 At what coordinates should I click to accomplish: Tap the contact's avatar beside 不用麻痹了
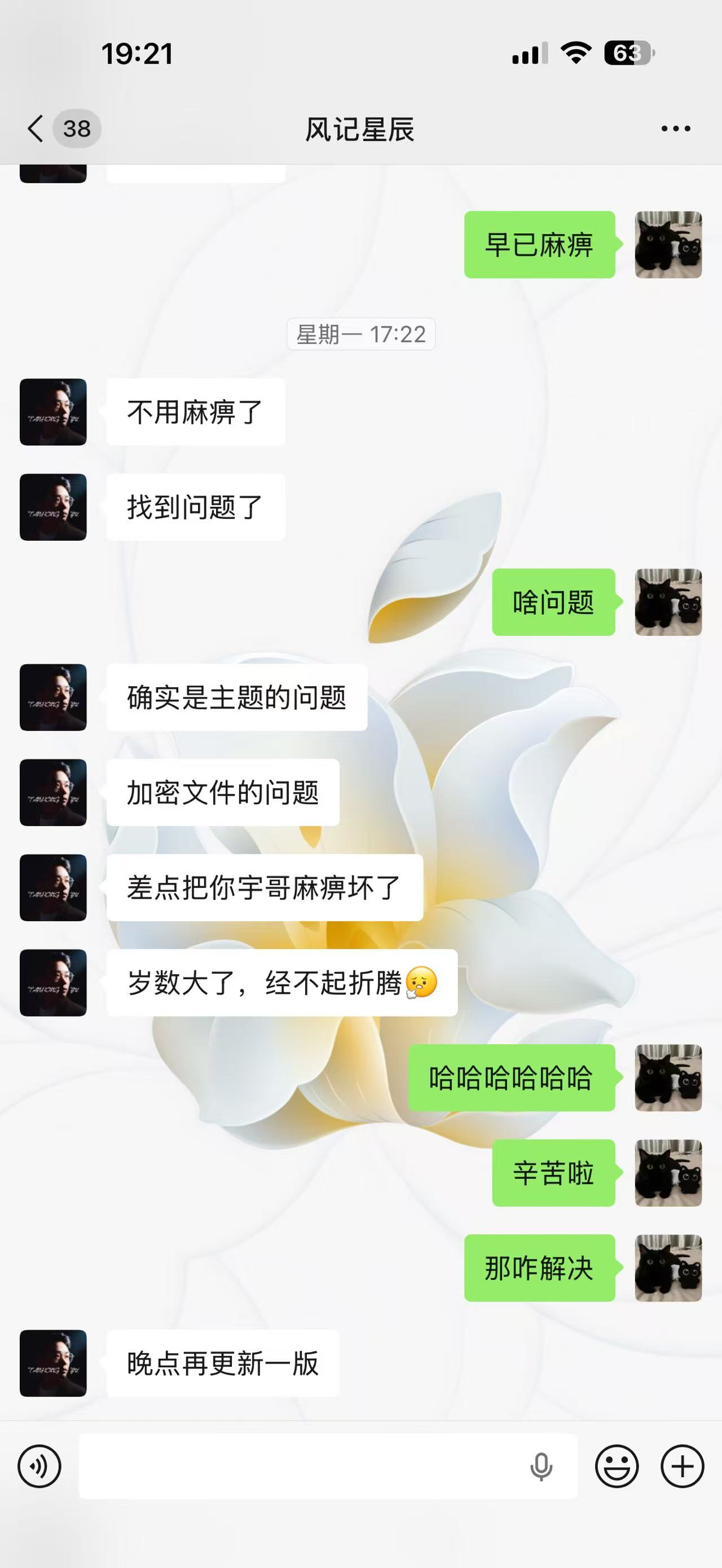click(53, 412)
